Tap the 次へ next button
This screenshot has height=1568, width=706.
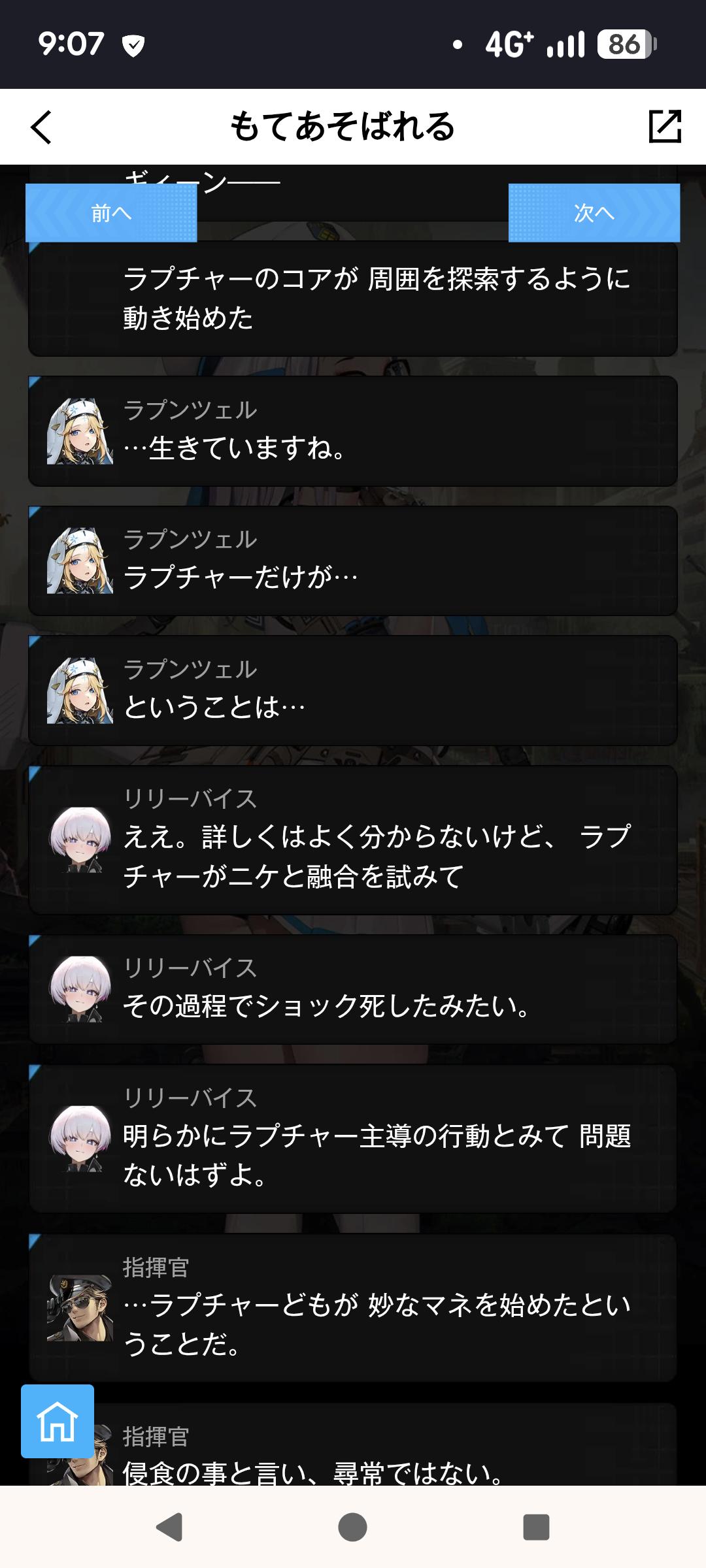pos(594,213)
